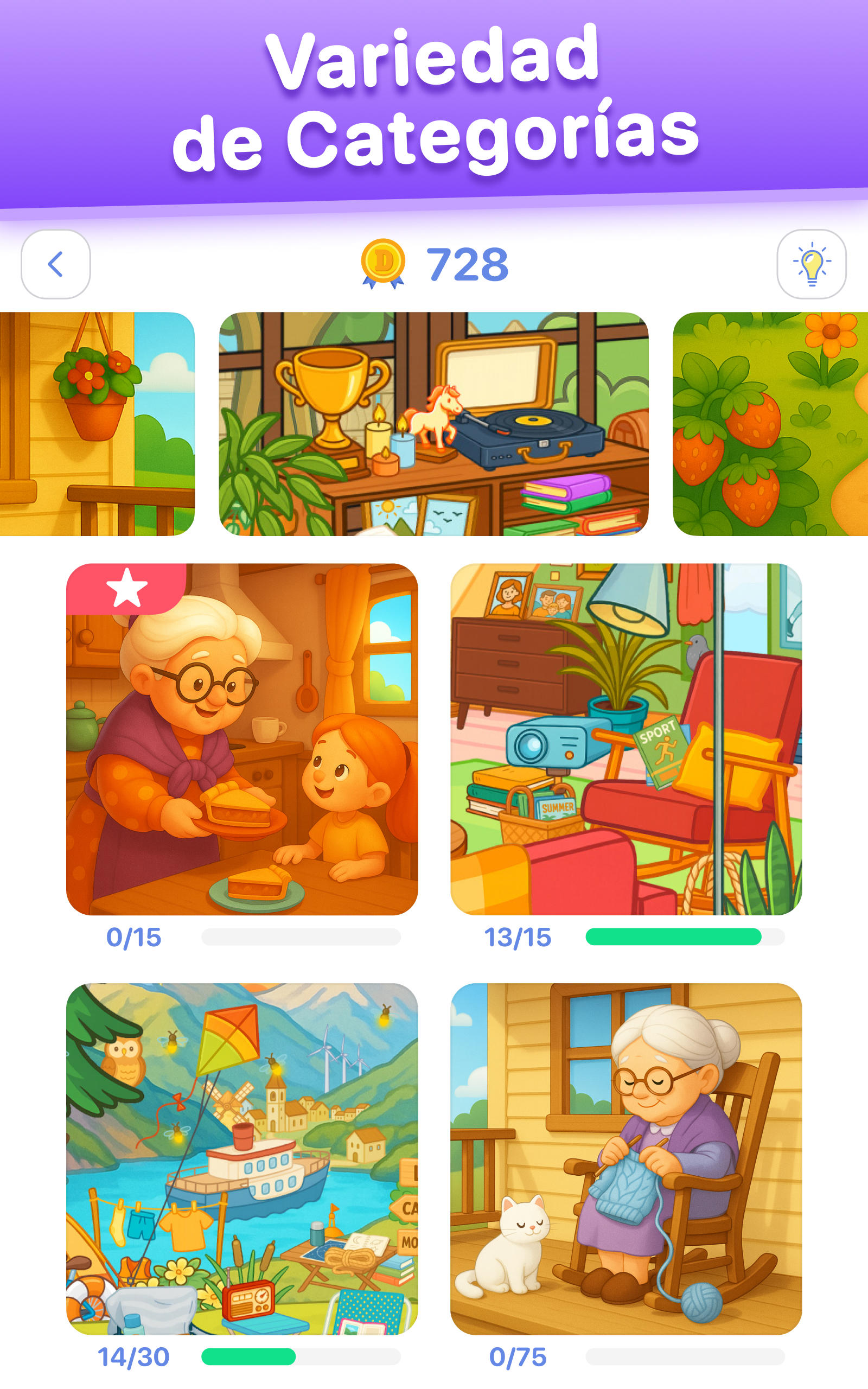Go back using the arrow button

click(x=56, y=264)
